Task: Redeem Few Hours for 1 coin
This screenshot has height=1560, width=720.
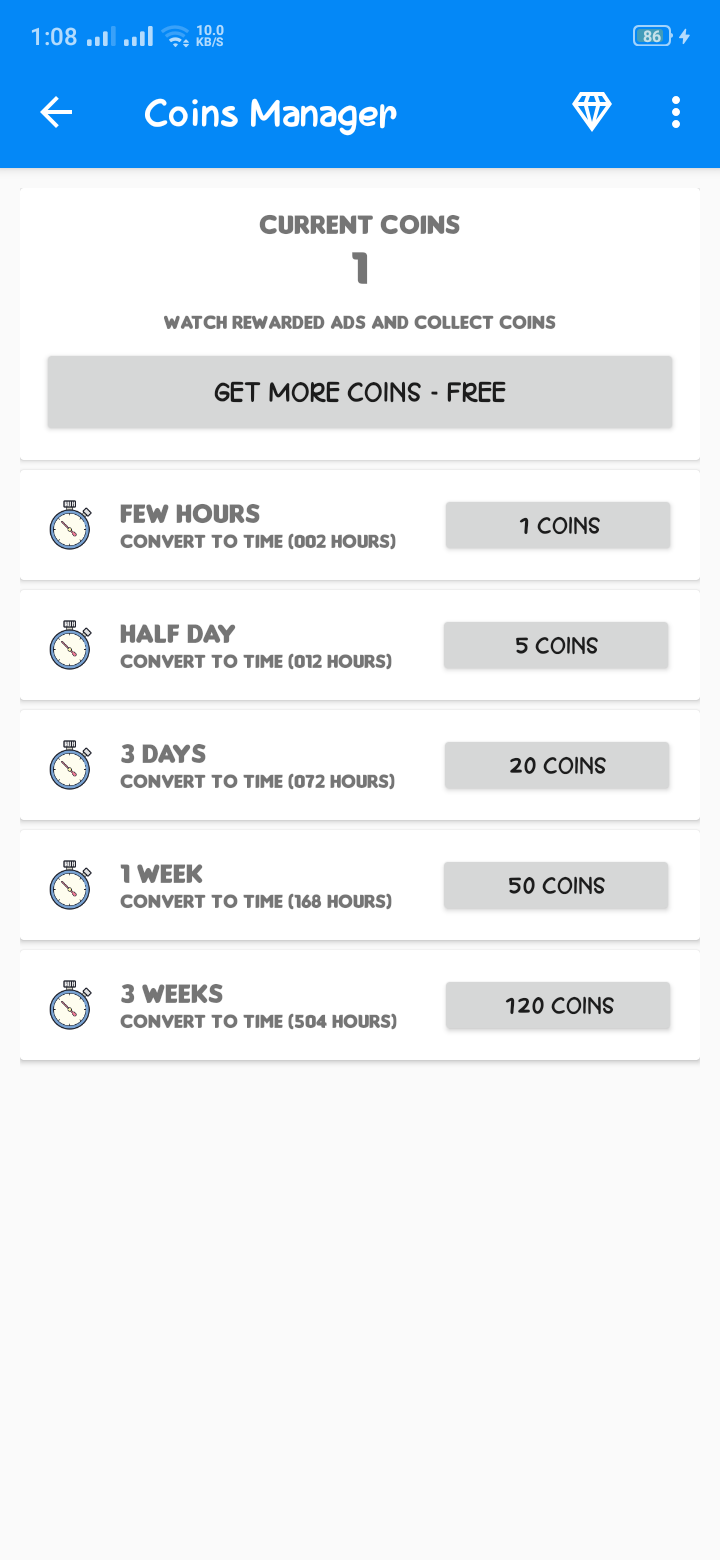Action: point(558,525)
